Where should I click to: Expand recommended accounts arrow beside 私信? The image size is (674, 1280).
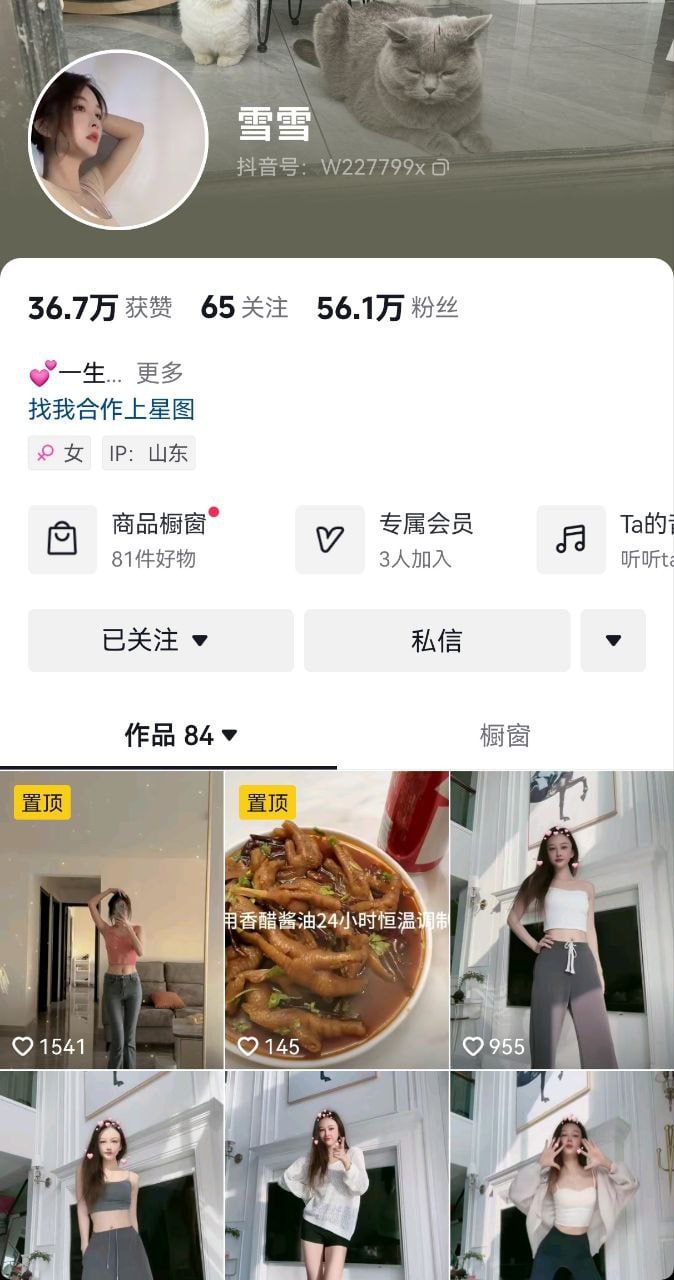click(x=613, y=640)
